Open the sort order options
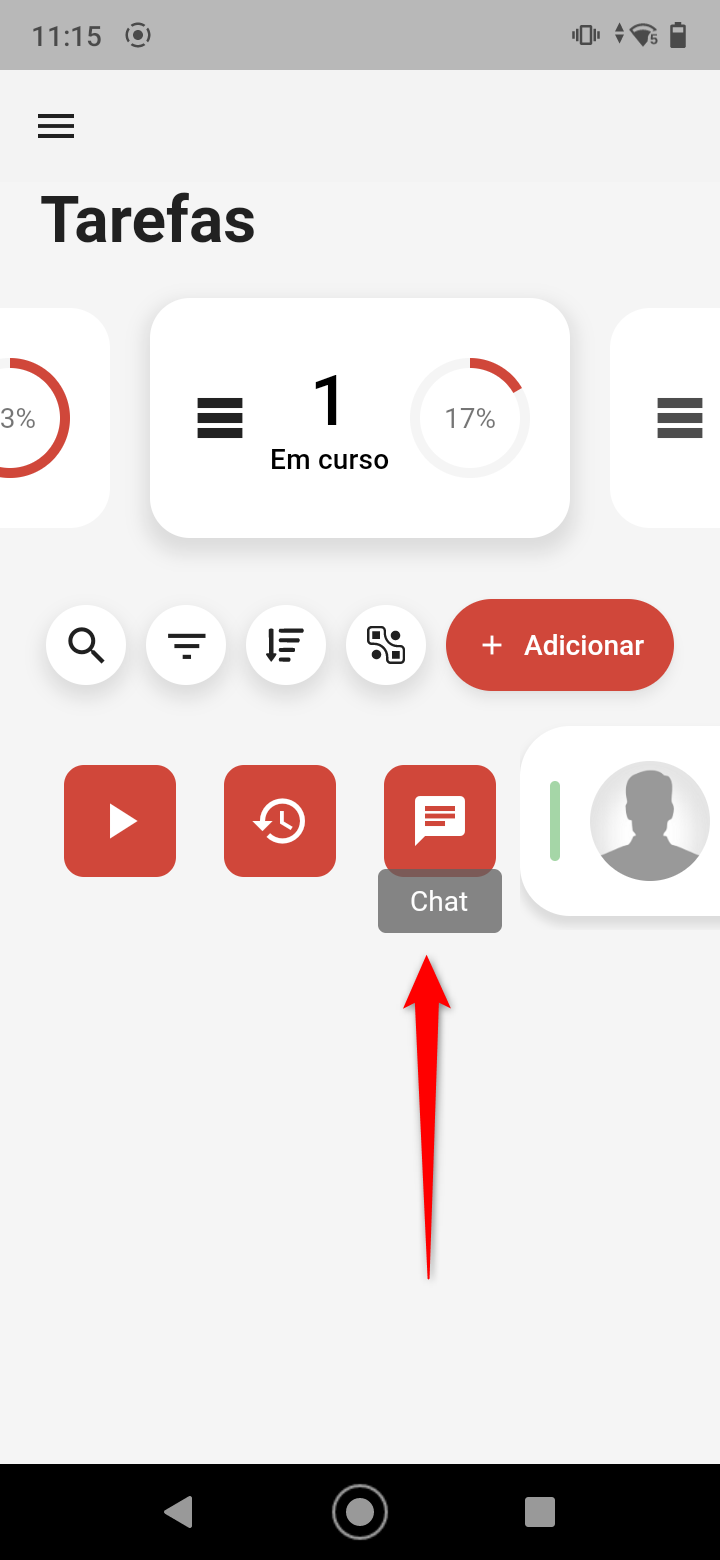Screen dimensions: 720x1560 (286, 645)
